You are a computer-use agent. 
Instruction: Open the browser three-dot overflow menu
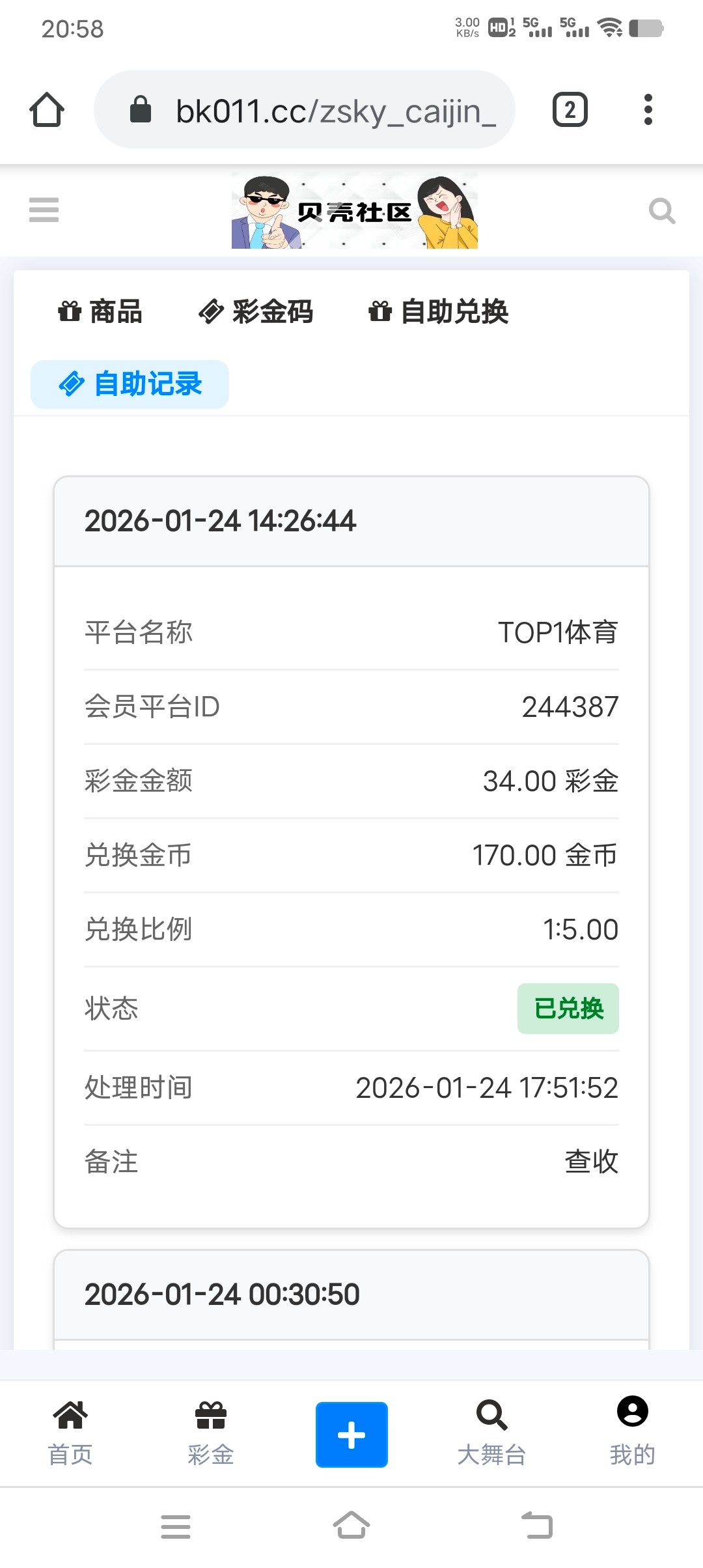tap(648, 109)
